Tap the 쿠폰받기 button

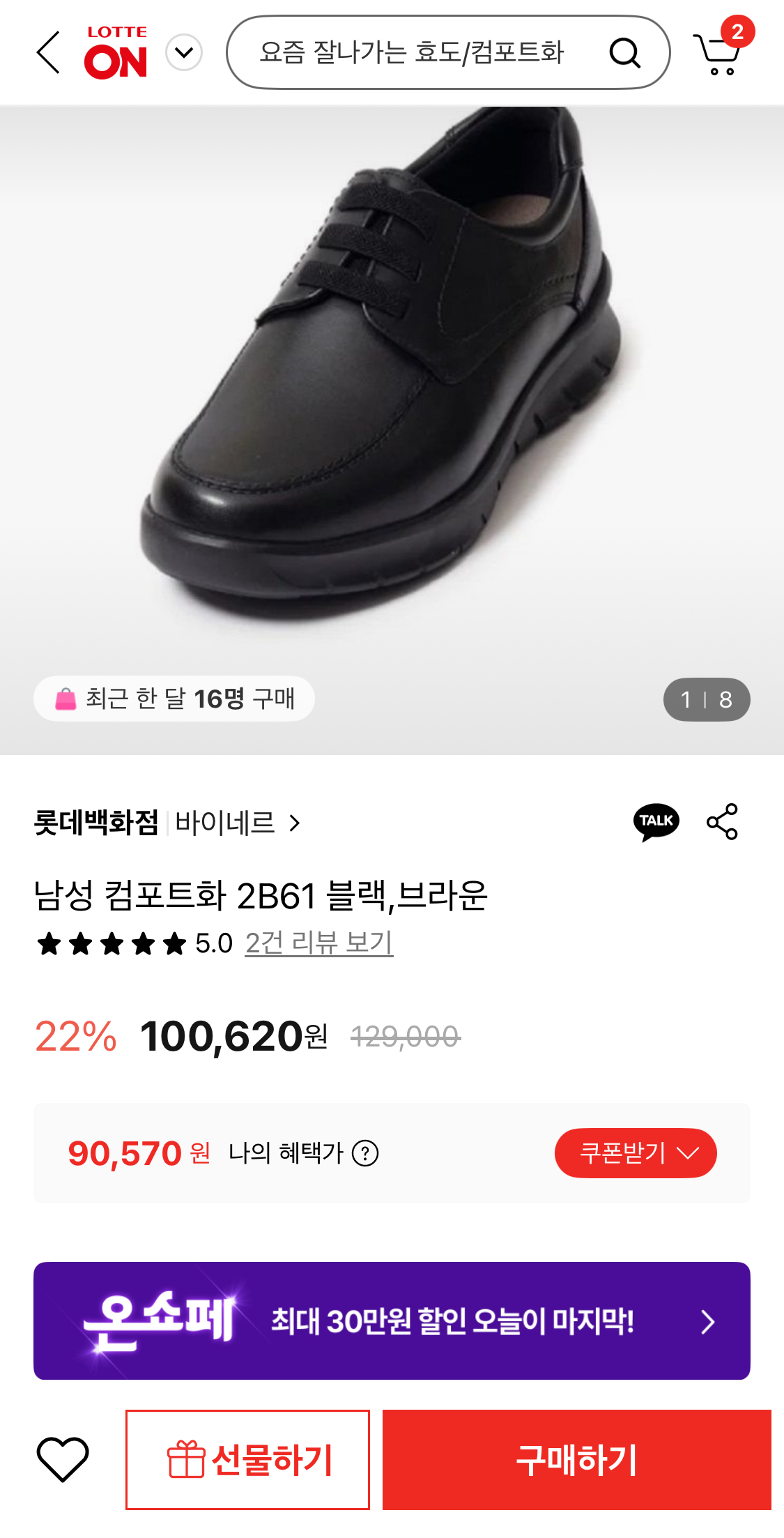click(x=636, y=1153)
